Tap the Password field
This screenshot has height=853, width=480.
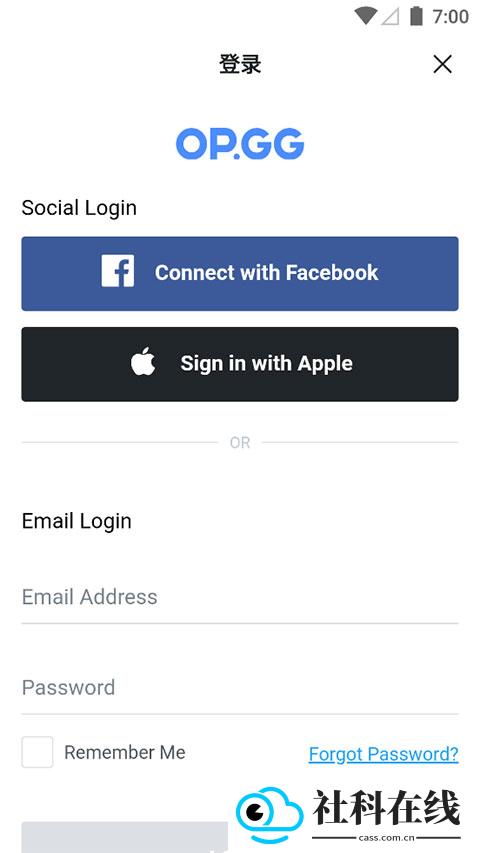(240, 688)
